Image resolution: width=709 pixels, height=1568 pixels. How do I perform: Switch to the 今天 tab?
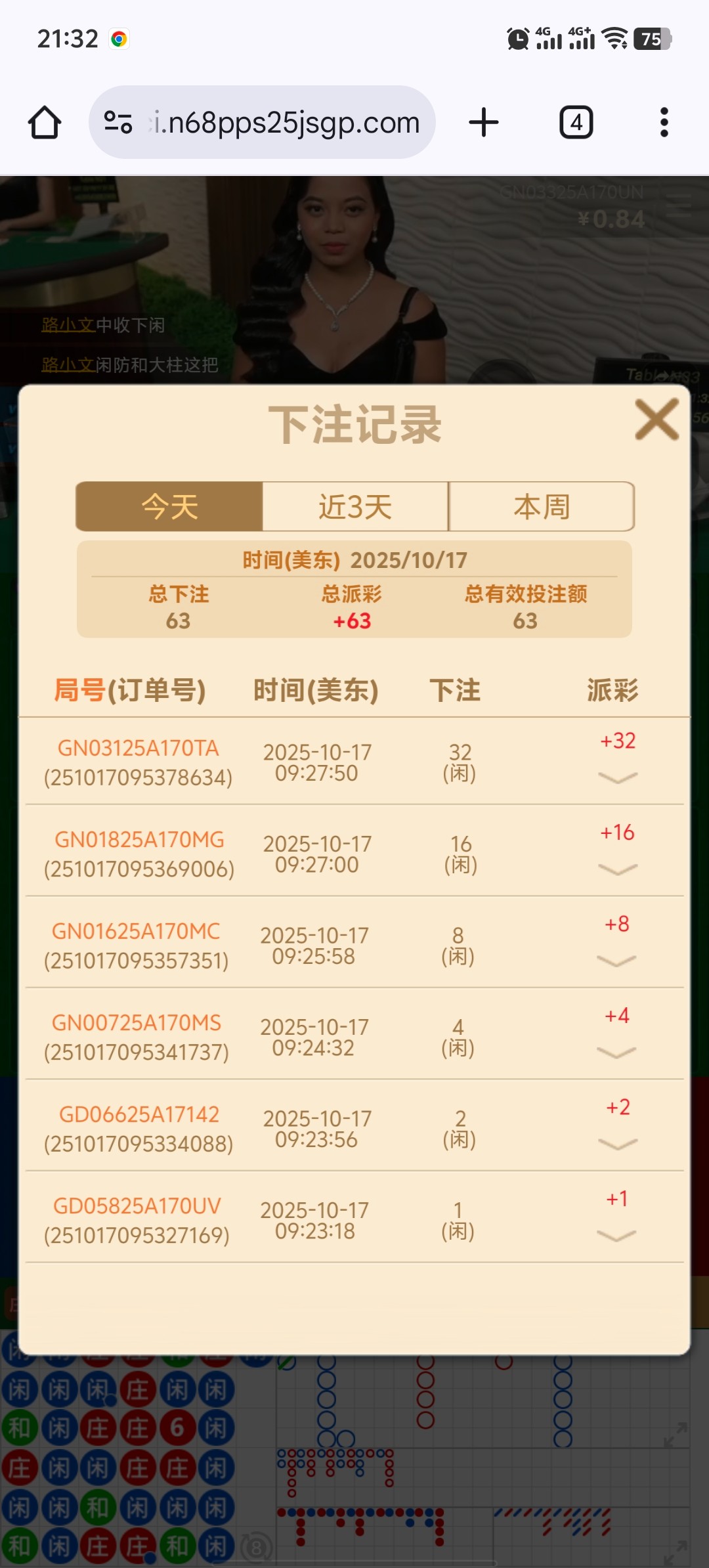[x=169, y=506]
